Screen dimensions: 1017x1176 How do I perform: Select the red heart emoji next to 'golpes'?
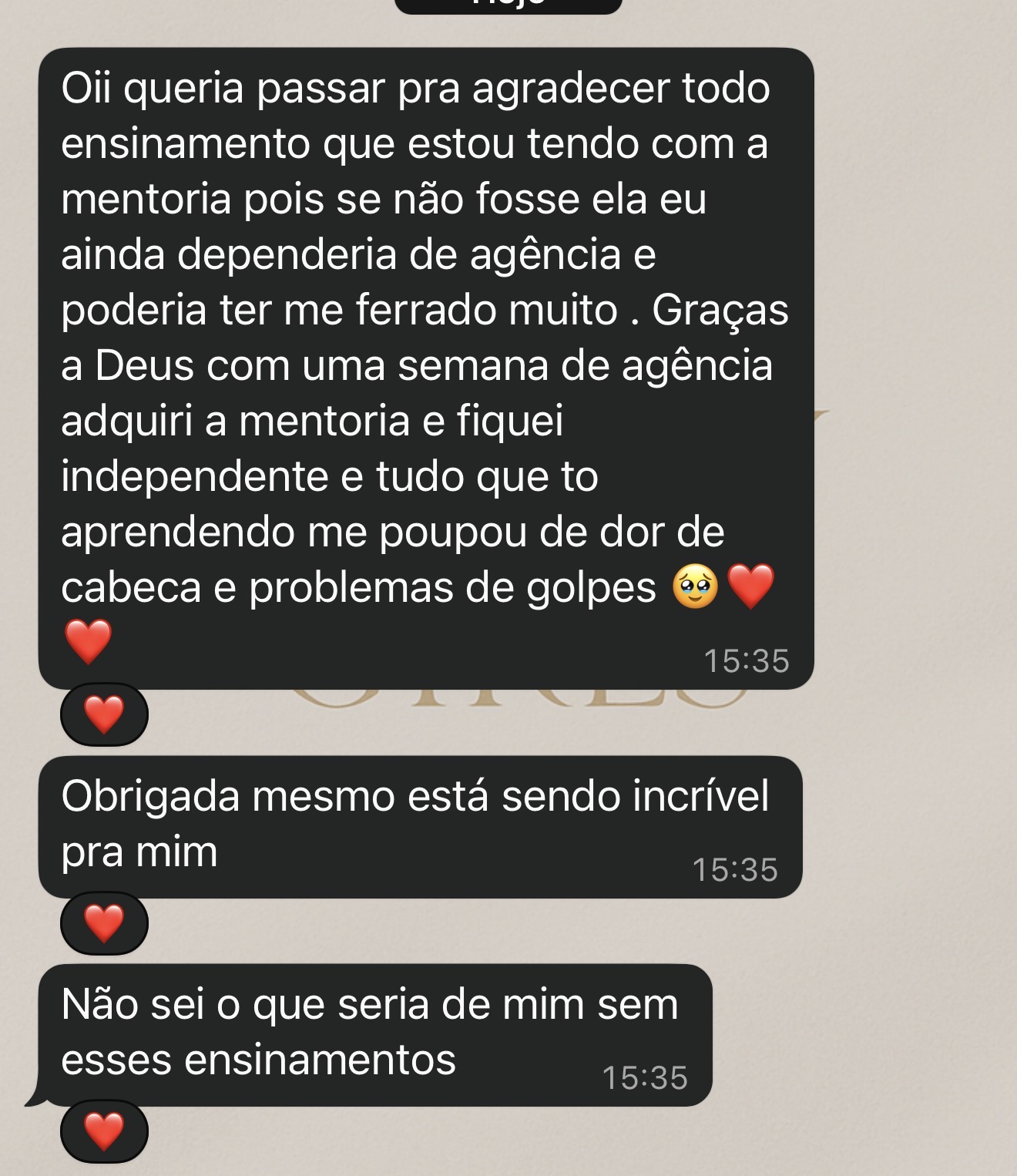[751, 587]
